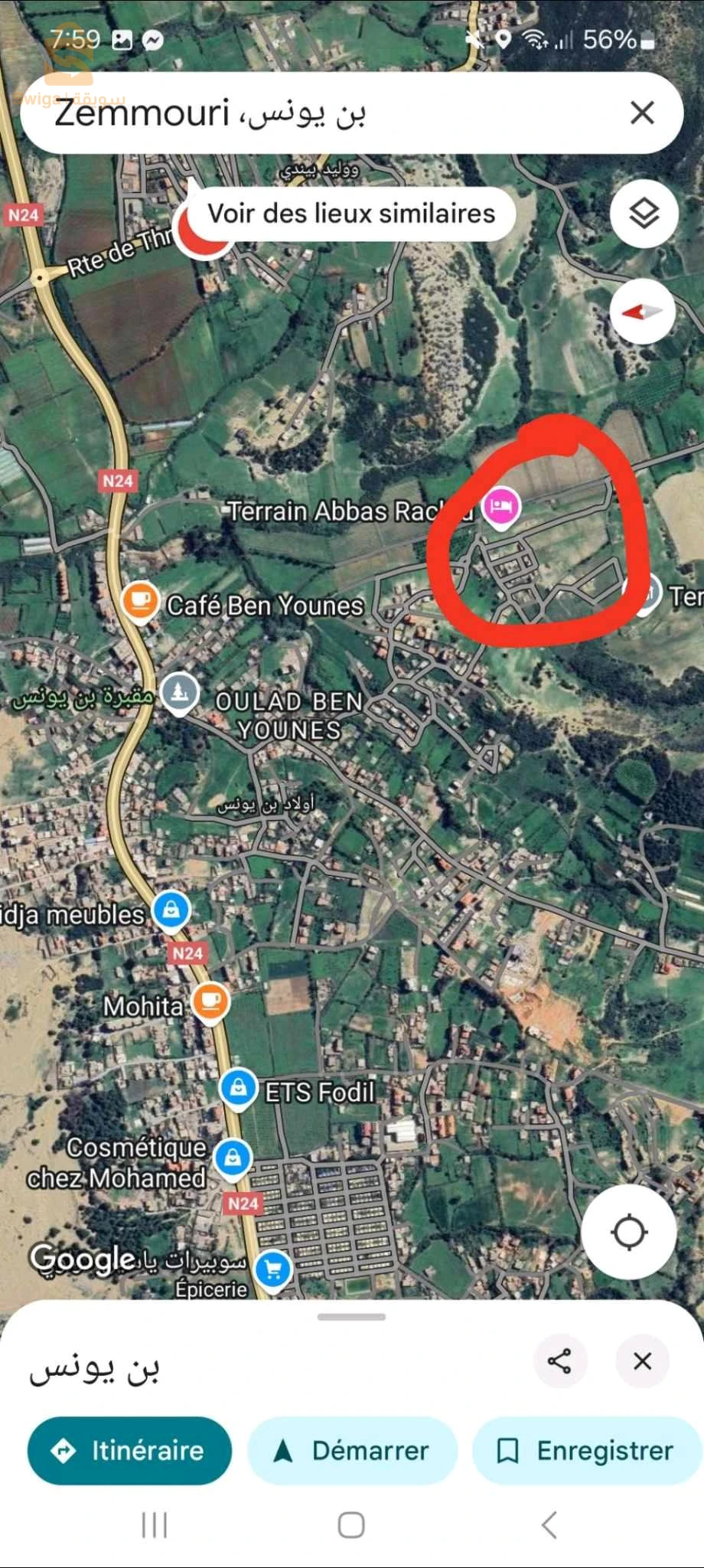
Task: Select the Épicerie grocery cart pin
Action: click(x=273, y=1269)
